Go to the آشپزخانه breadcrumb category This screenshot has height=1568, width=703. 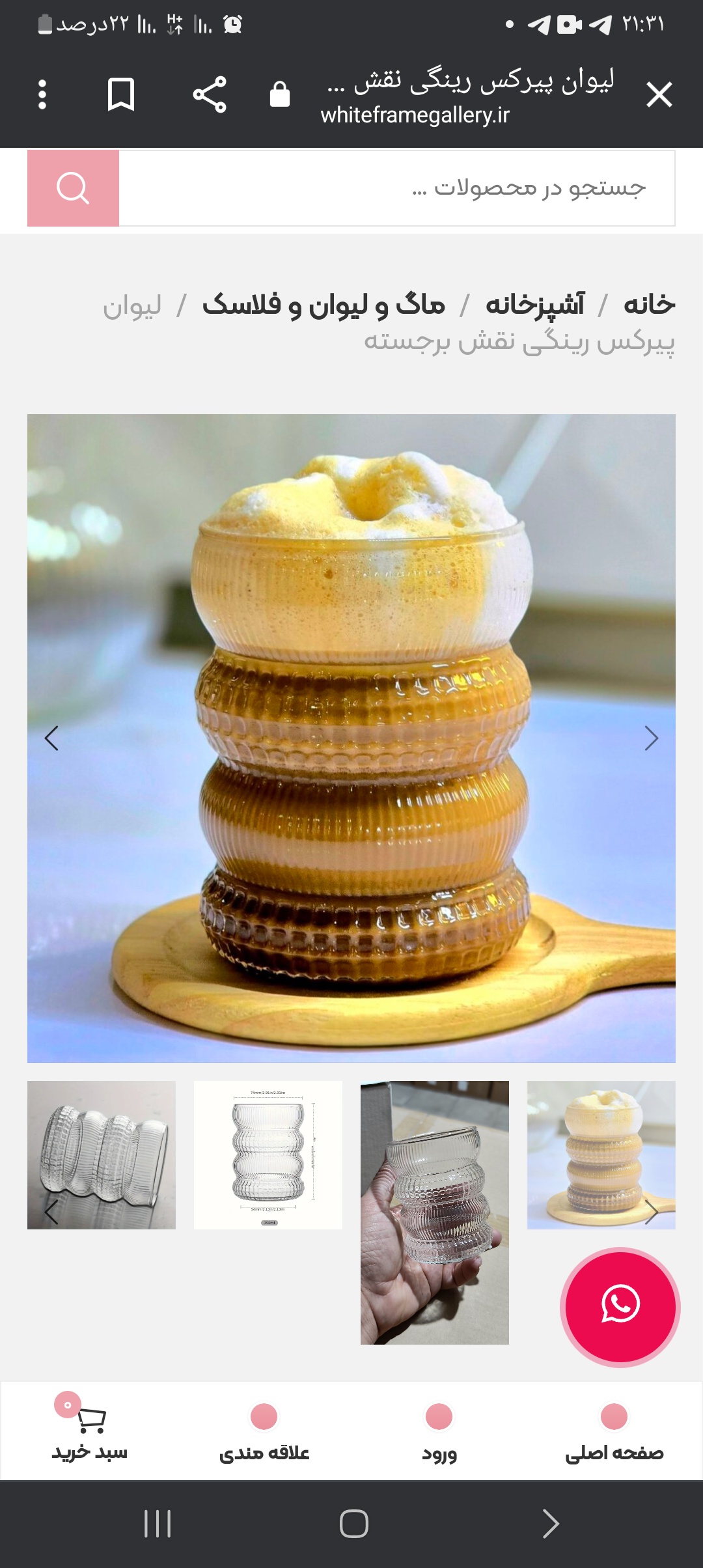tap(535, 305)
